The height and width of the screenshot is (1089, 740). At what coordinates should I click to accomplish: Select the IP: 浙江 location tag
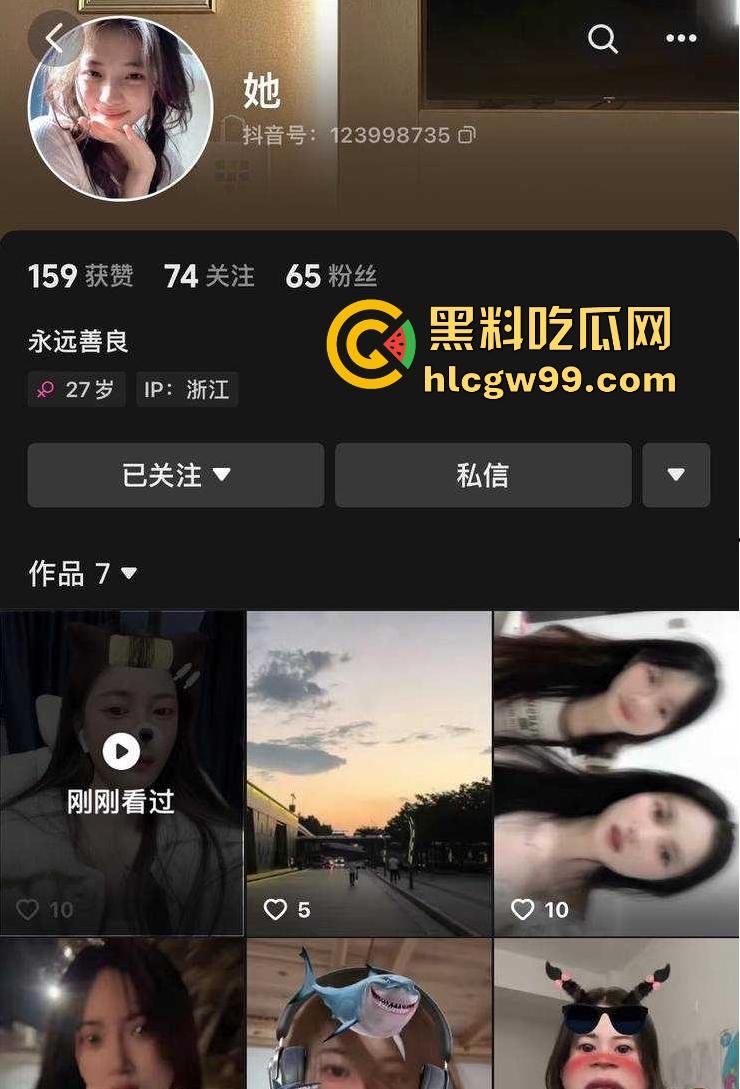click(187, 389)
